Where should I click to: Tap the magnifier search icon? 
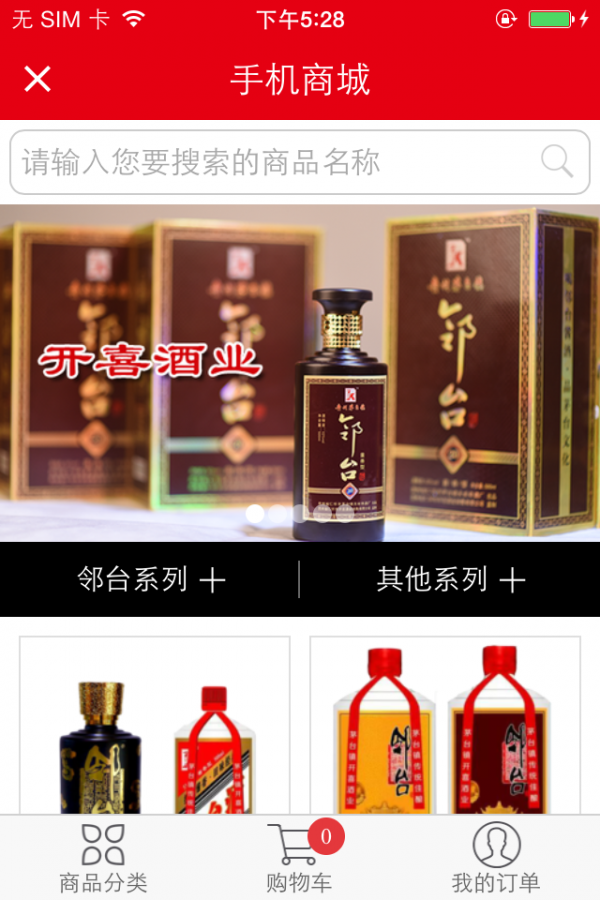tap(556, 161)
